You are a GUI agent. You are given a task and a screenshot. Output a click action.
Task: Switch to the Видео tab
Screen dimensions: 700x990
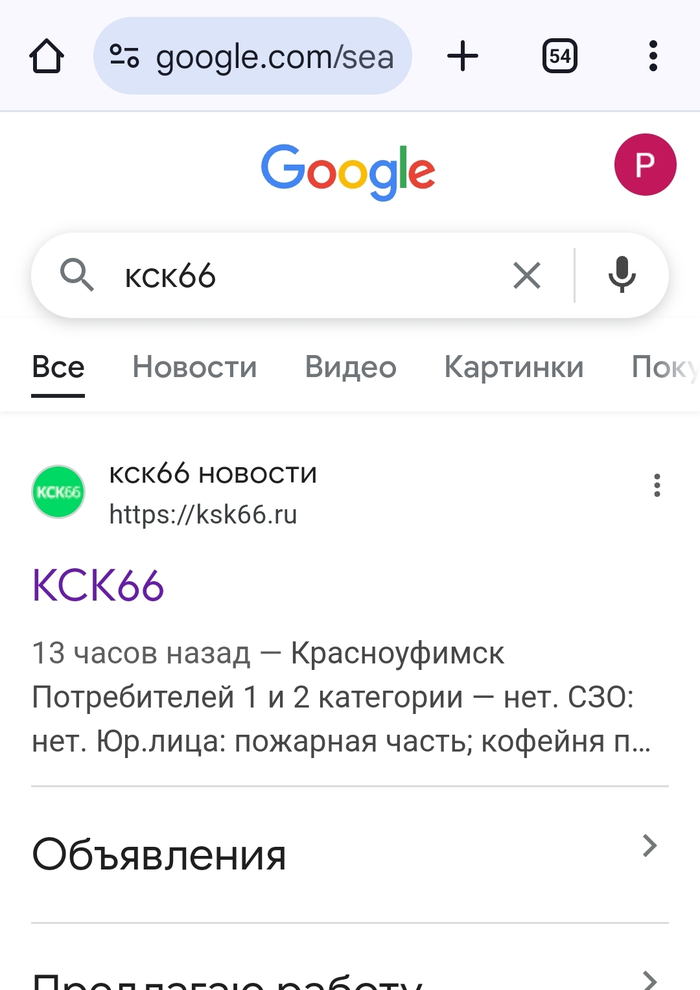pyautogui.click(x=350, y=367)
